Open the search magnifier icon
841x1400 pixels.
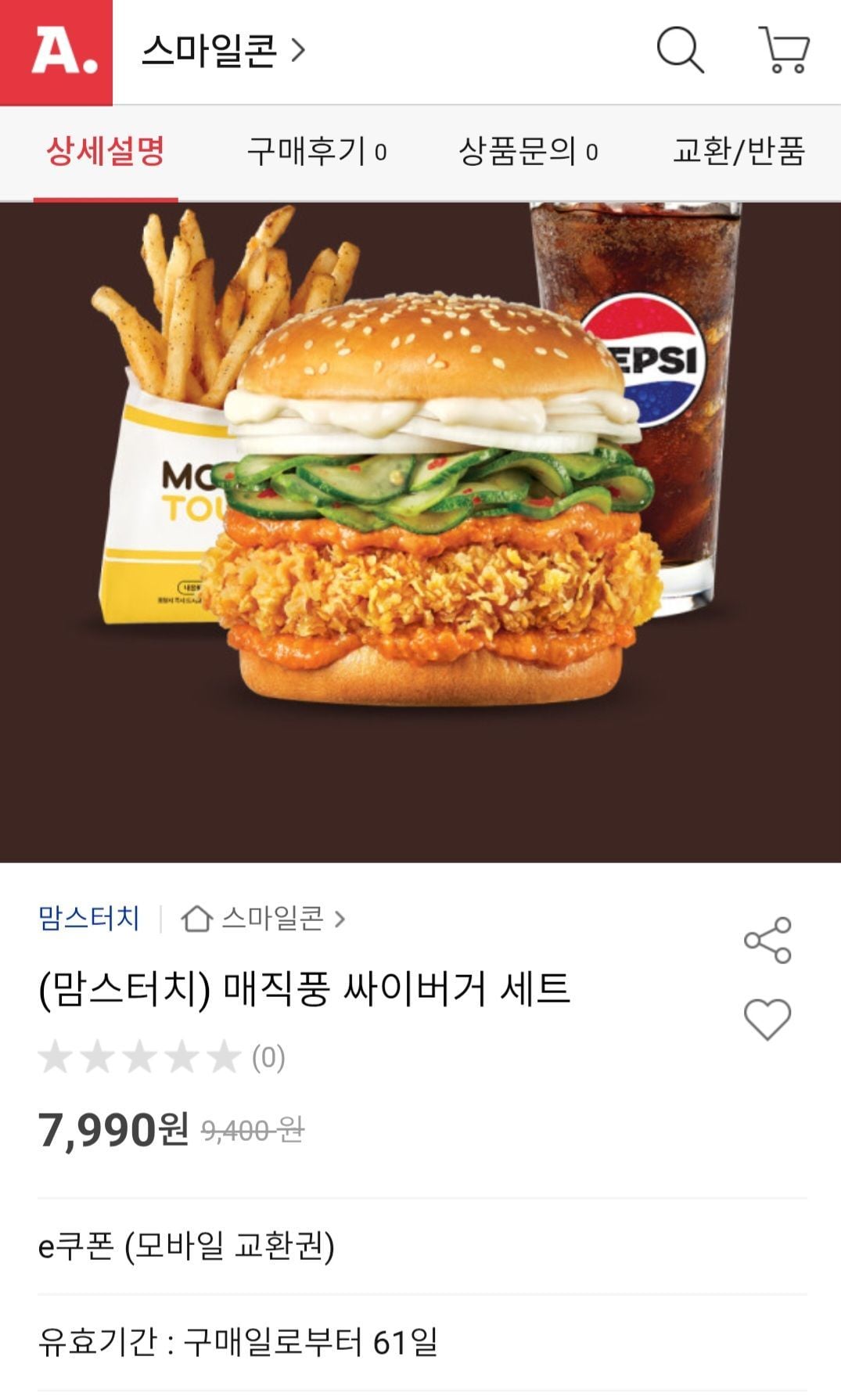(679, 52)
